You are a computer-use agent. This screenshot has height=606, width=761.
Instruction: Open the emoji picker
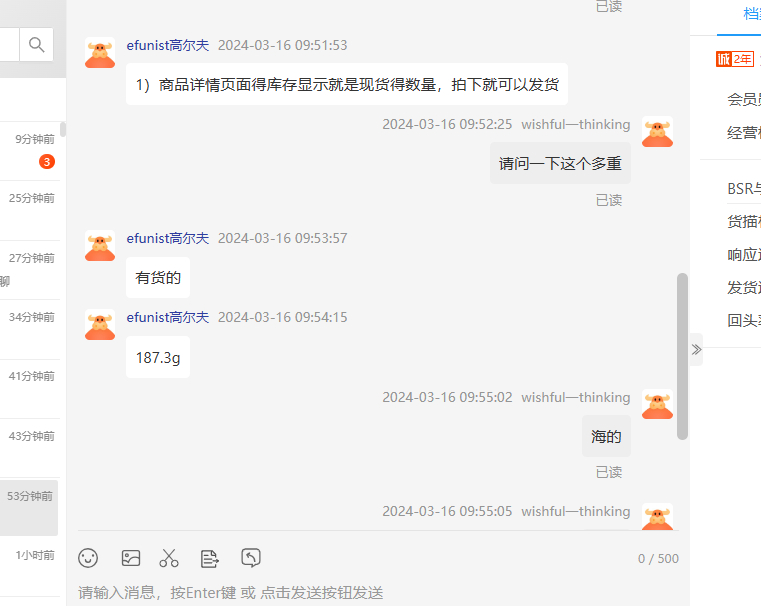[88, 558]
